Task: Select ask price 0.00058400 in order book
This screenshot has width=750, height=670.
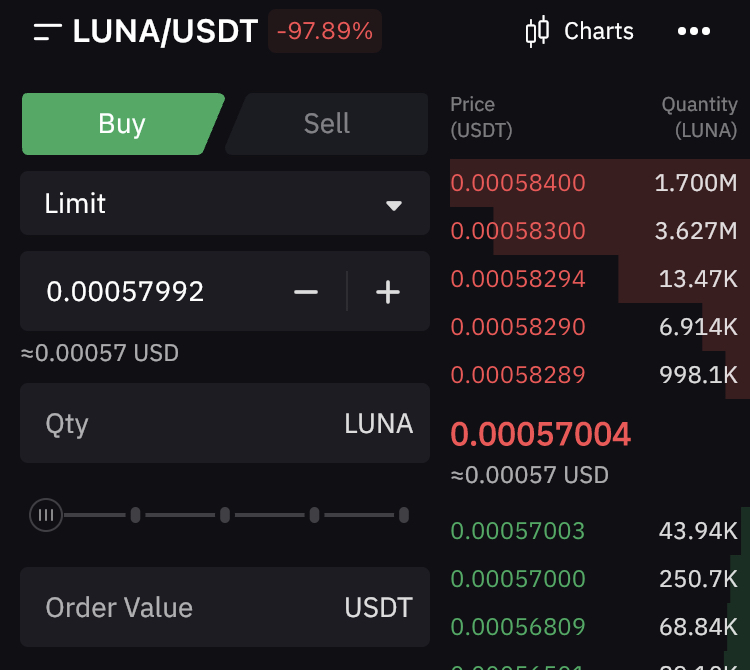Action: point(518,183)
